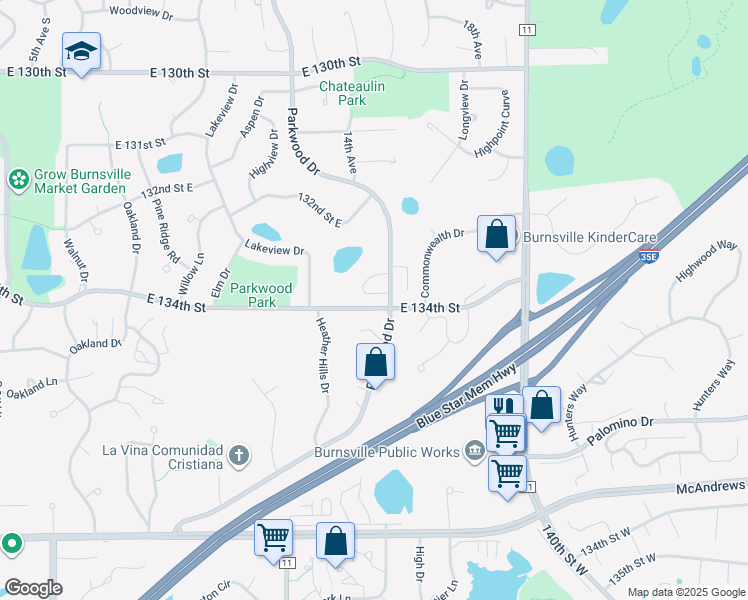Open Burnsville Public Works place marker
The image size is (748, 600).
click(x=472, y=451)
